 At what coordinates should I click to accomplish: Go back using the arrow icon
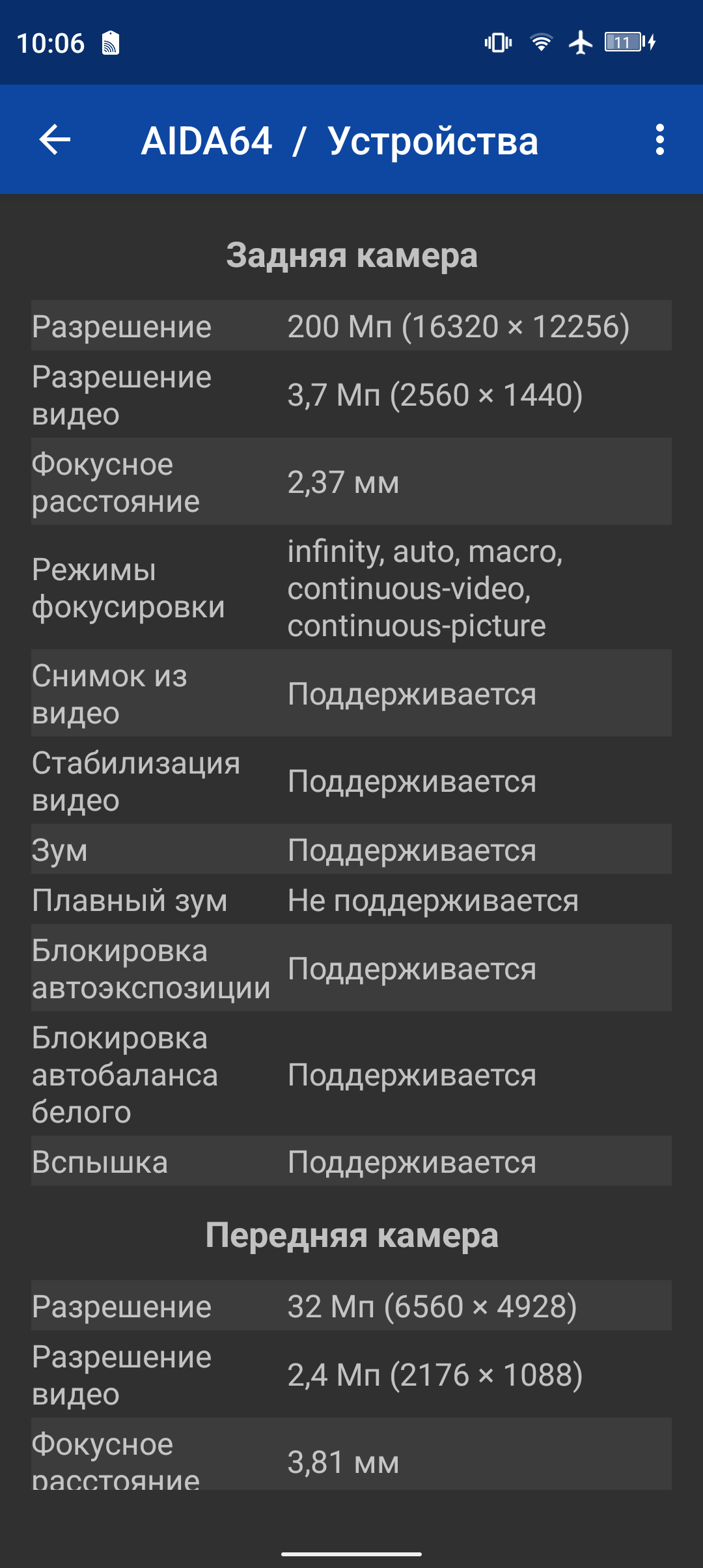pos(55,139)
